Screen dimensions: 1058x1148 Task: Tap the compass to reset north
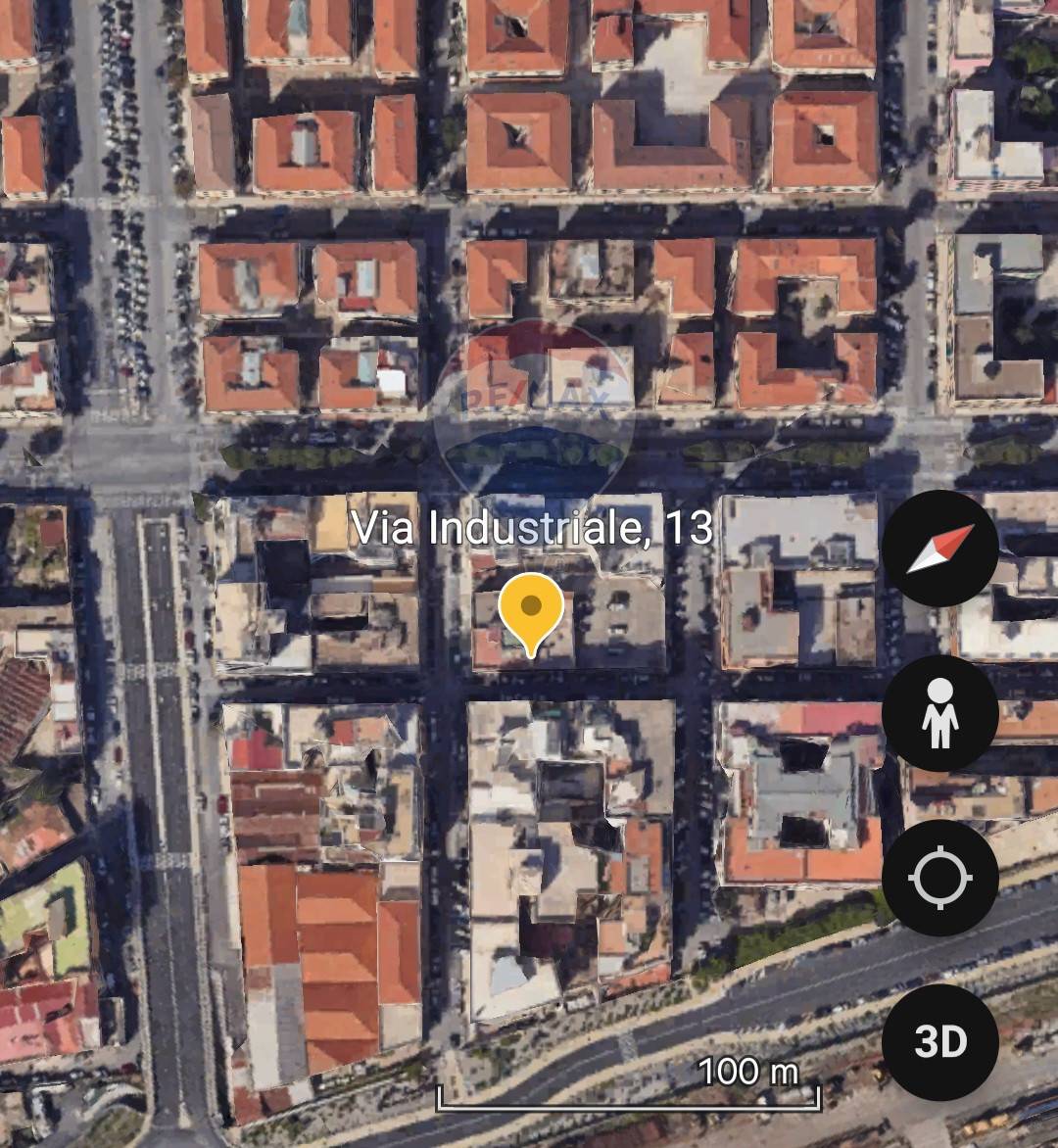coord(939,549)
